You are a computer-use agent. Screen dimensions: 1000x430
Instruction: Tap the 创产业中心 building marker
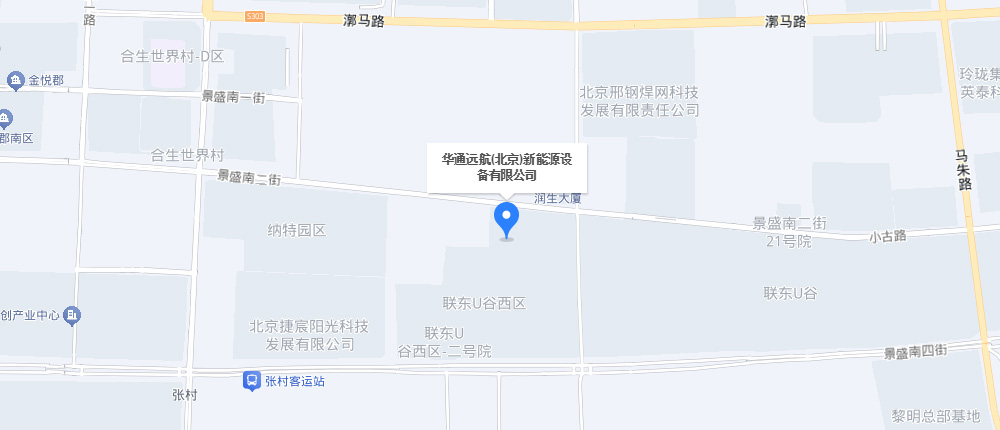tap(73, 316)
